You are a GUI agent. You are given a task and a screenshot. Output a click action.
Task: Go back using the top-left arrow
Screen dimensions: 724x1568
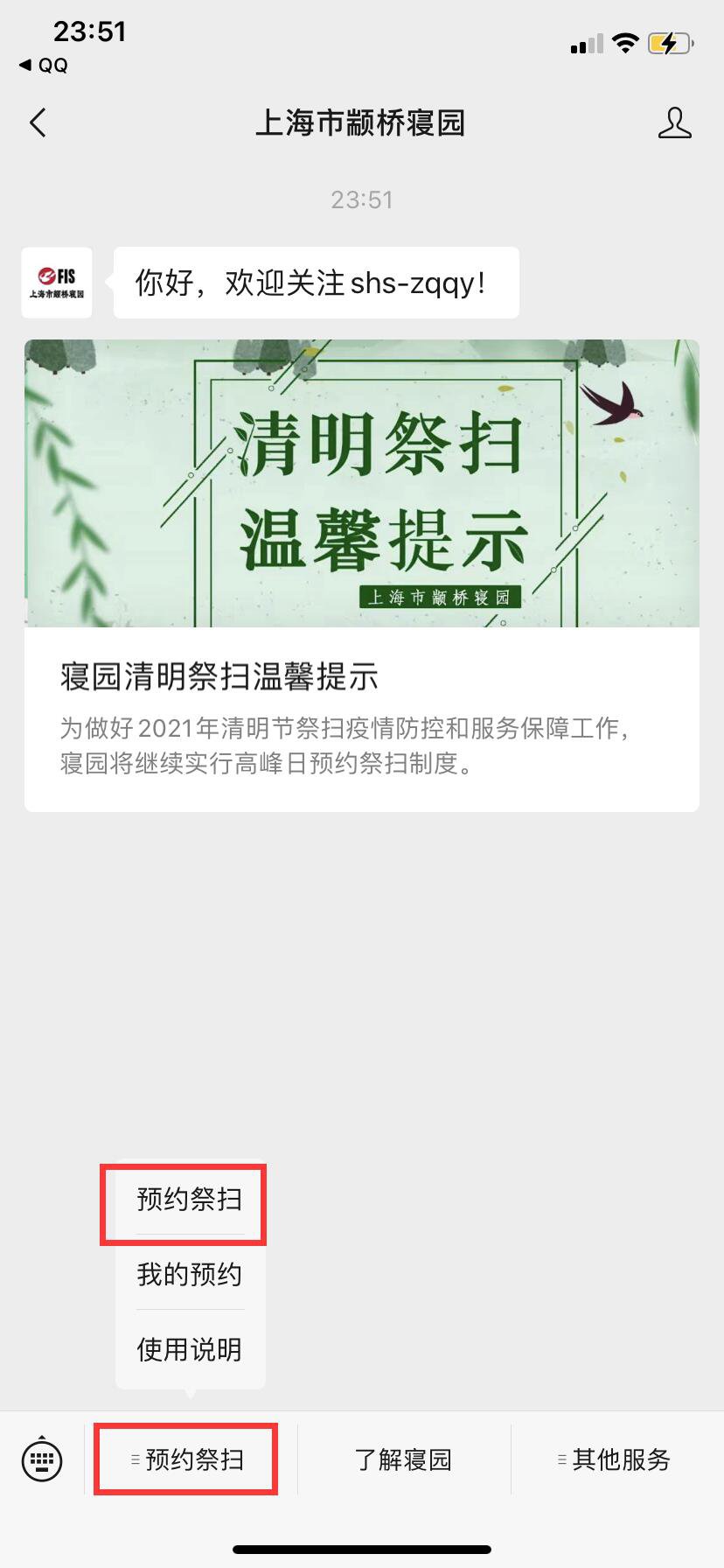38,123
